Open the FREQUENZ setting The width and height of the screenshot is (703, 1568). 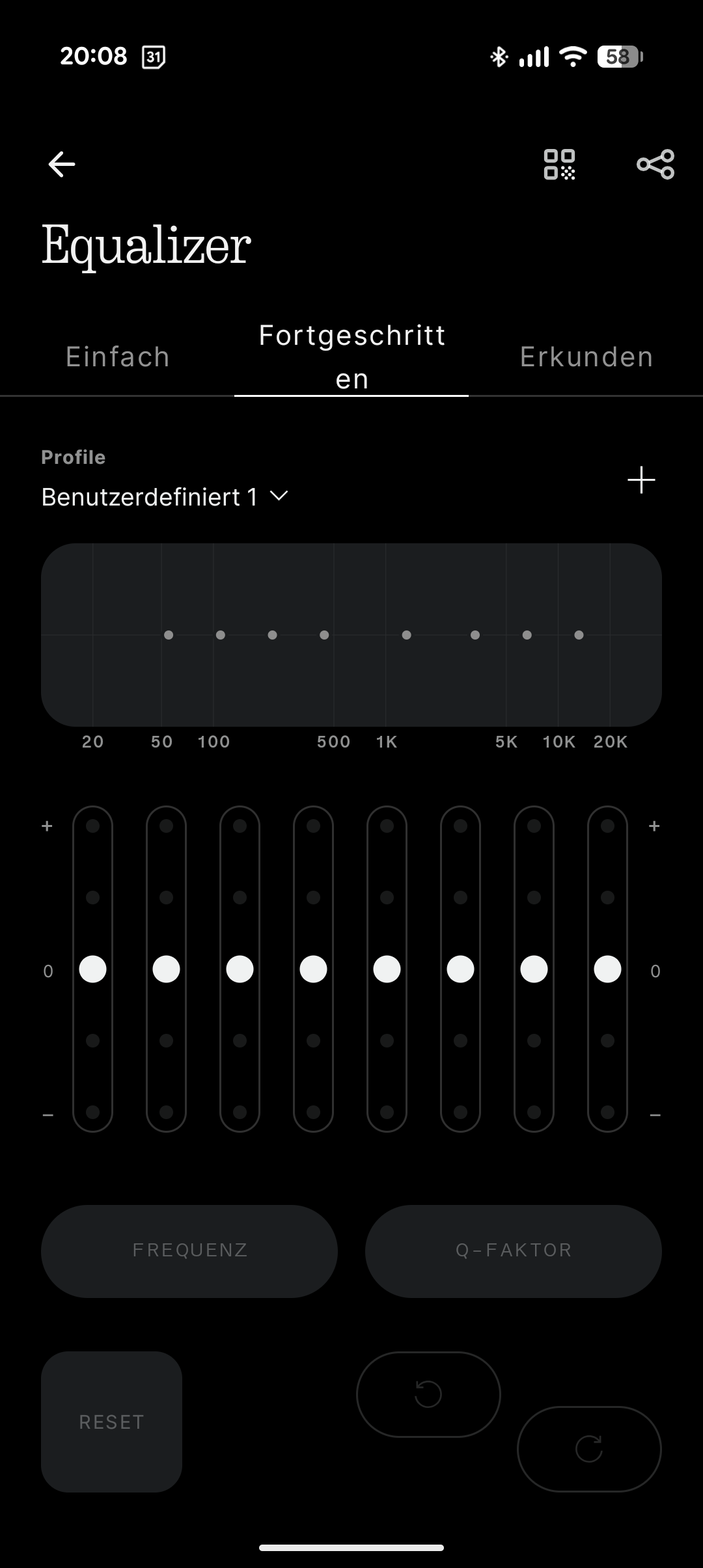[x=189, y=1250]
